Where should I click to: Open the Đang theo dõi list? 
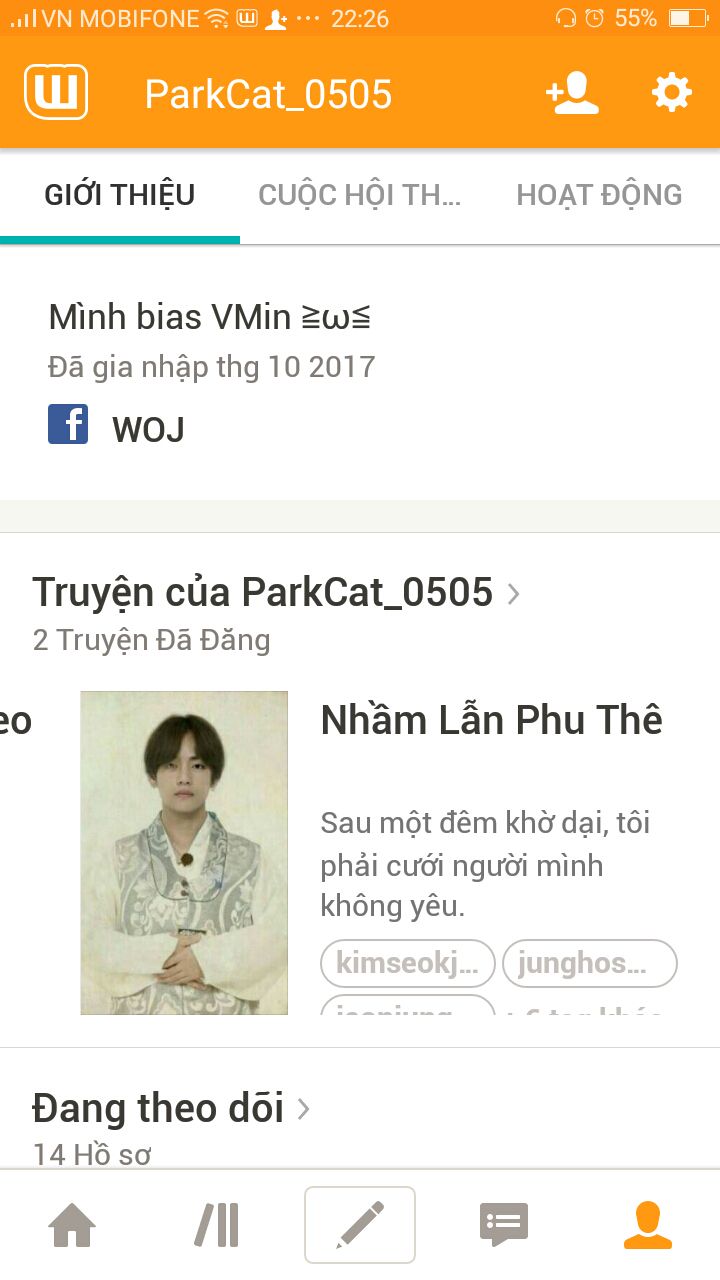pyautogui.click(x=172, y=1108)
